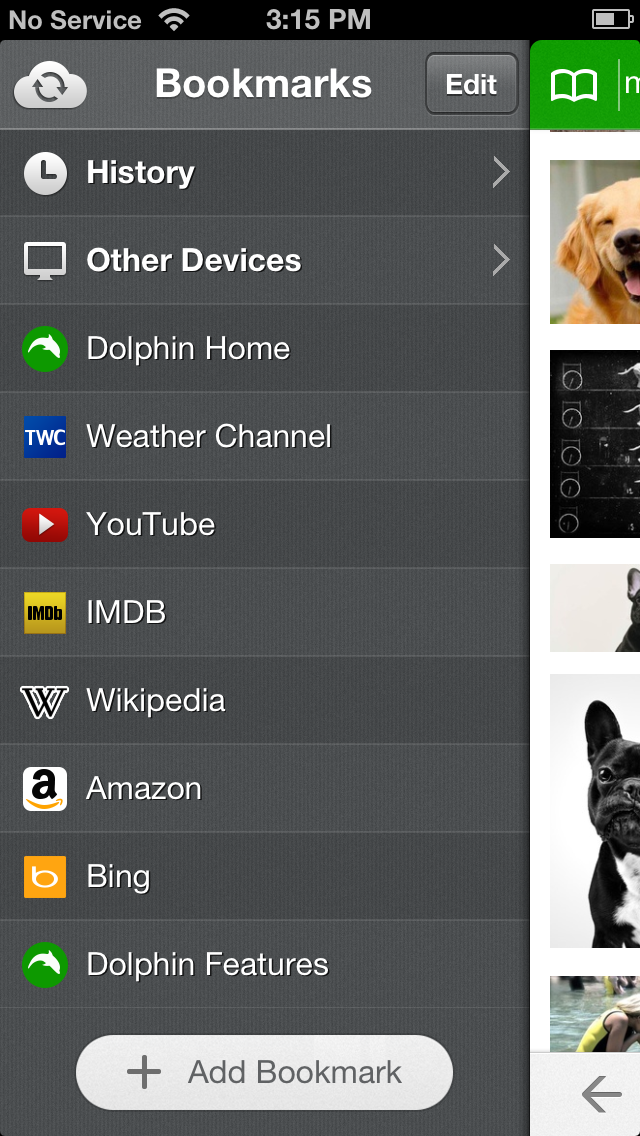Open the Amazon bookmark
The image size is (640, 1136).
click(x=264, y=789)
